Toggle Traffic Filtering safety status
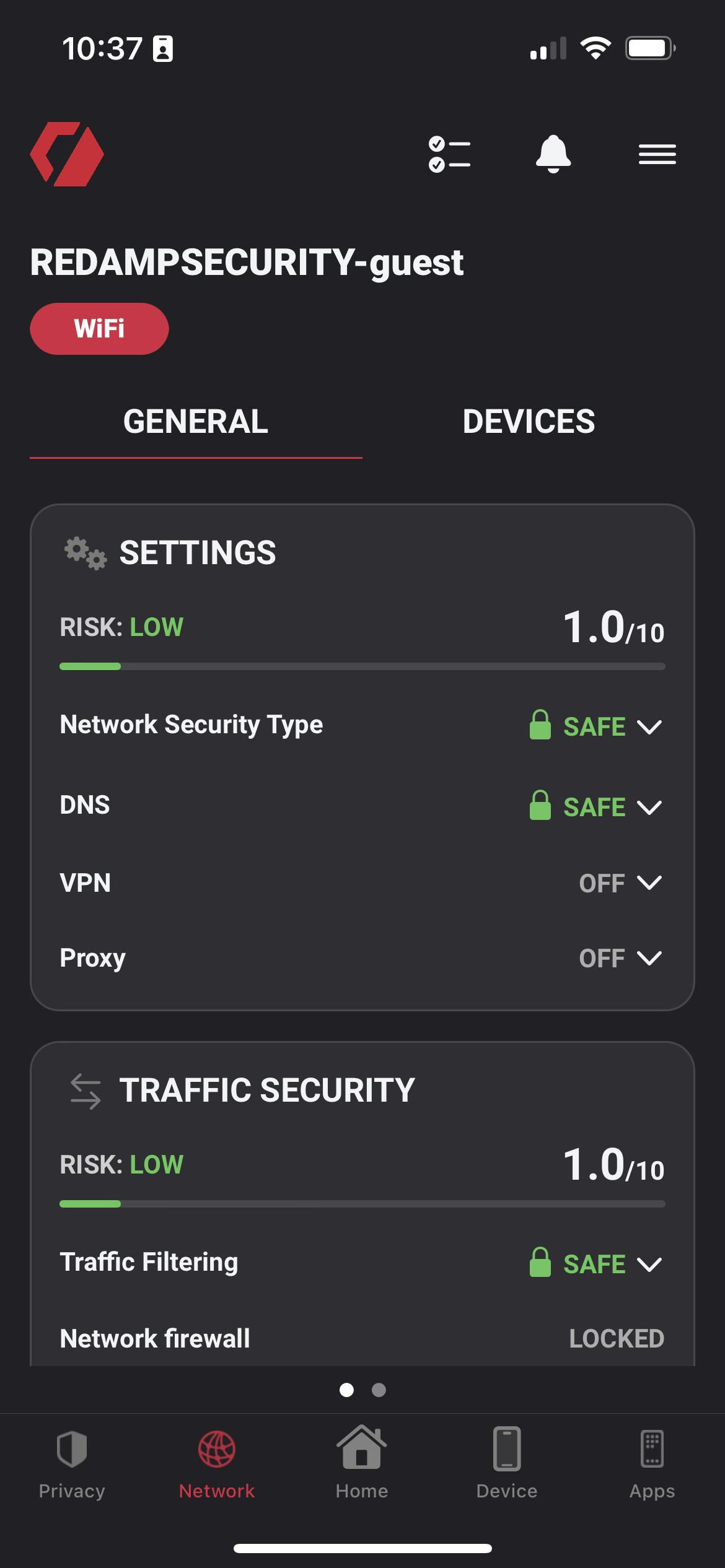The image size is (725, 1568). pos(540,1263)
